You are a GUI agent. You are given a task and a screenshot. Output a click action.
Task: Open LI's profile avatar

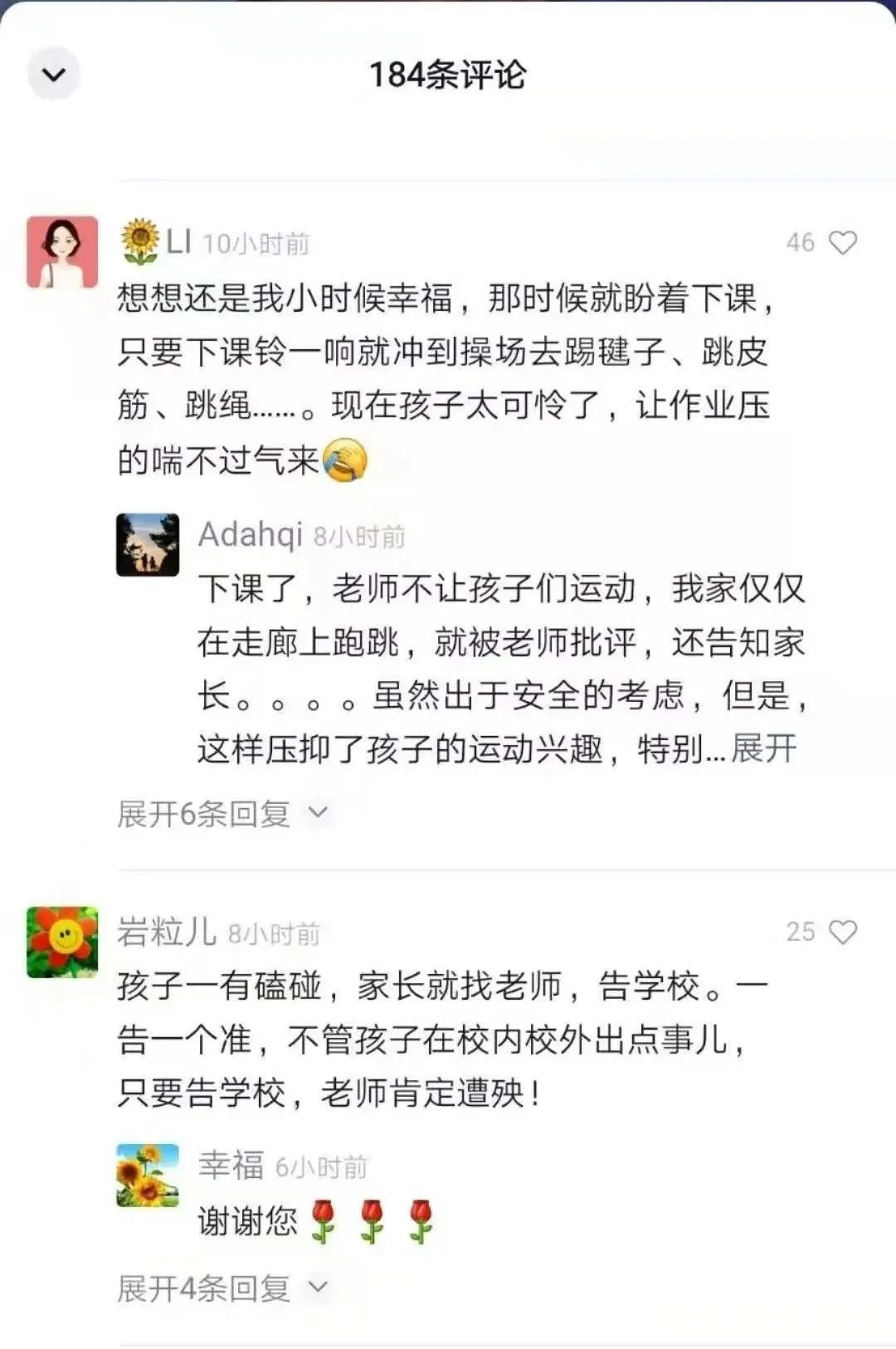coord(62,252)
